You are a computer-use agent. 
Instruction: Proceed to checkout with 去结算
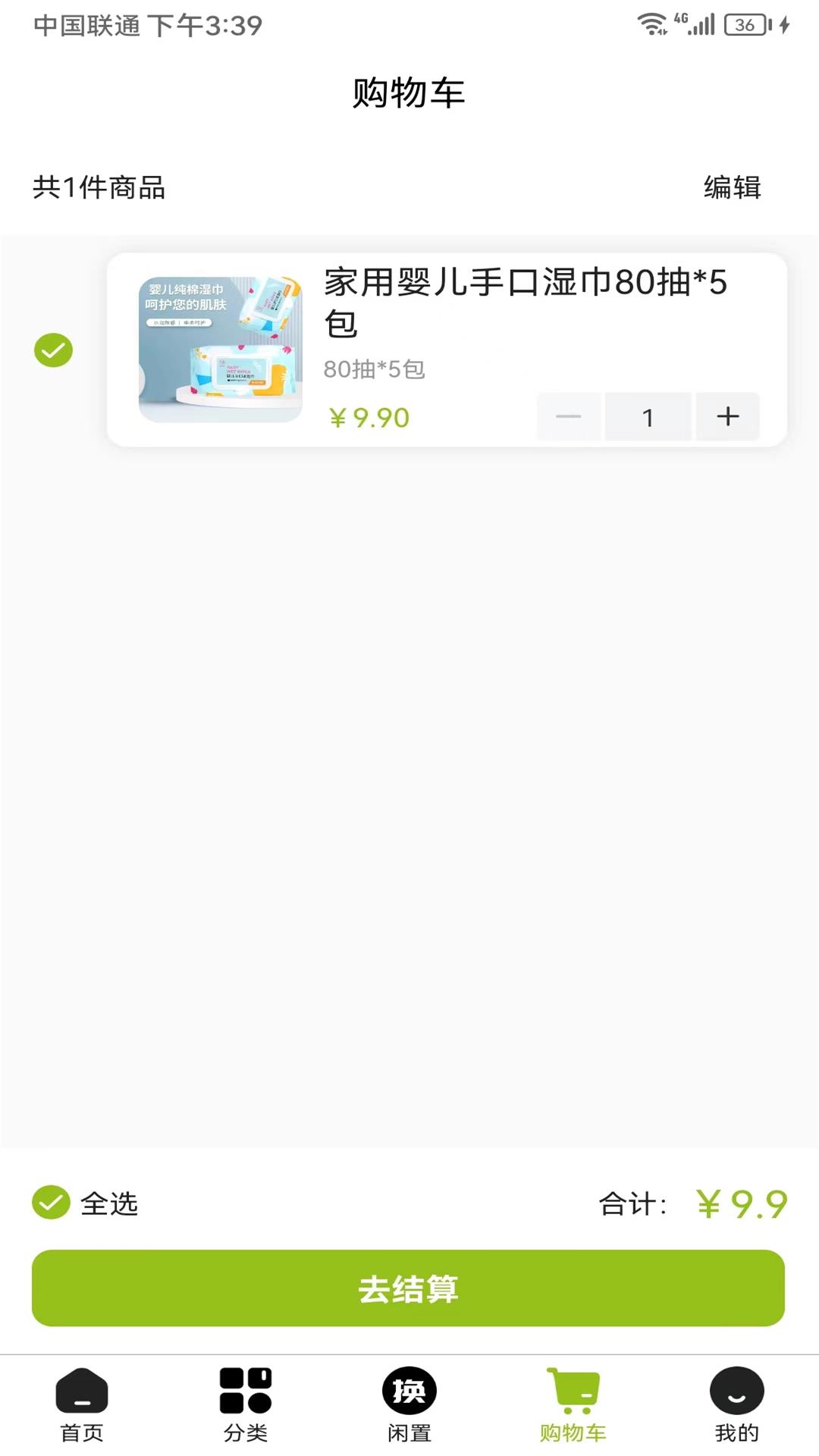pos(408,1288)
